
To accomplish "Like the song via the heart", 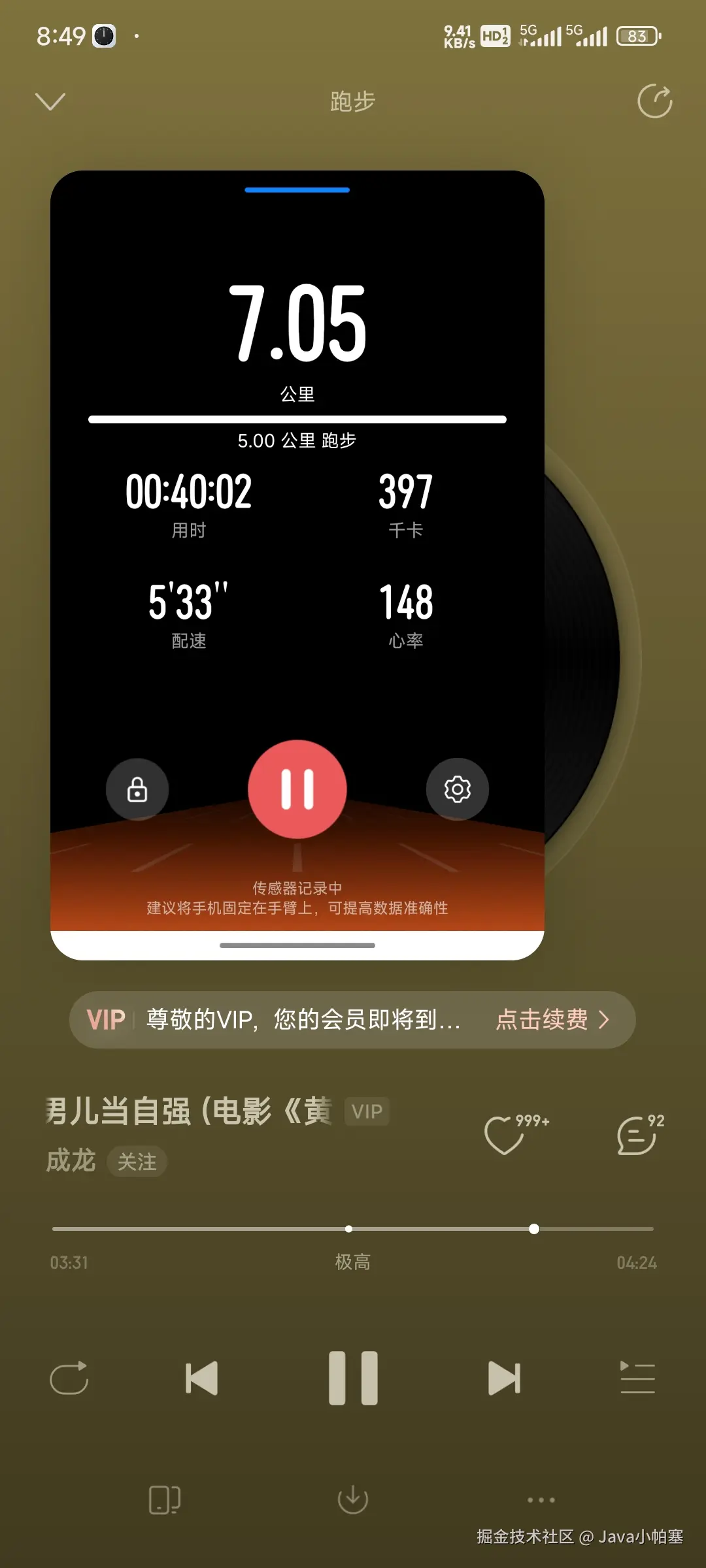I will point(504,1135).
